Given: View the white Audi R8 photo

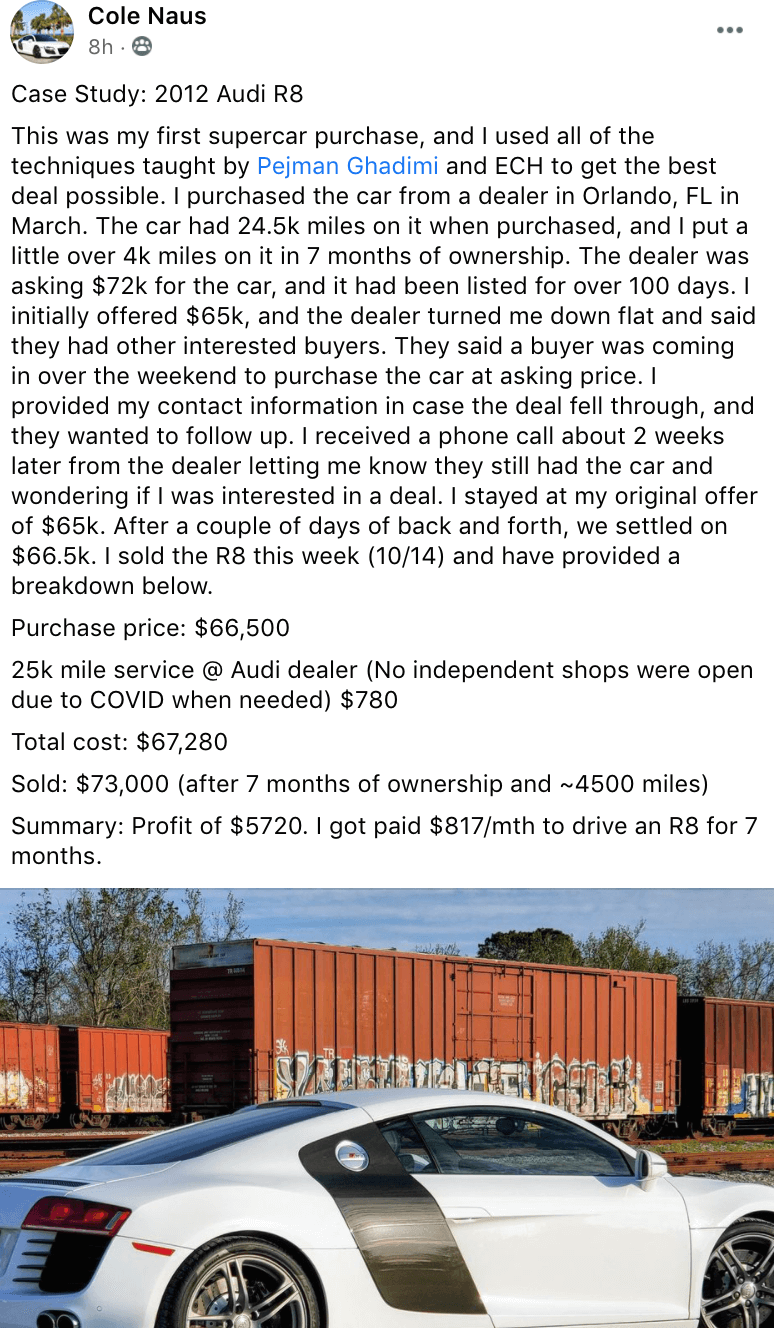Looking at the screenshot, I should pos(387,1107).
